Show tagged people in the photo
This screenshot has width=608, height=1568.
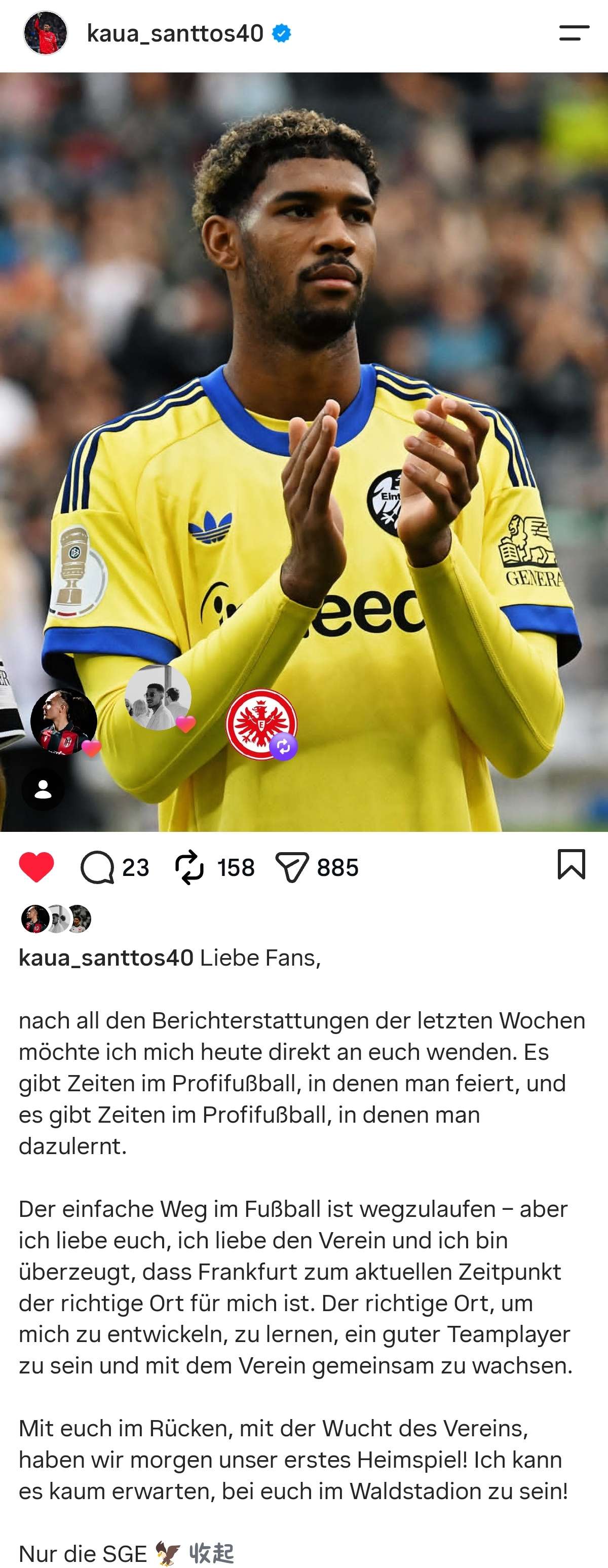tap(43, 789)
